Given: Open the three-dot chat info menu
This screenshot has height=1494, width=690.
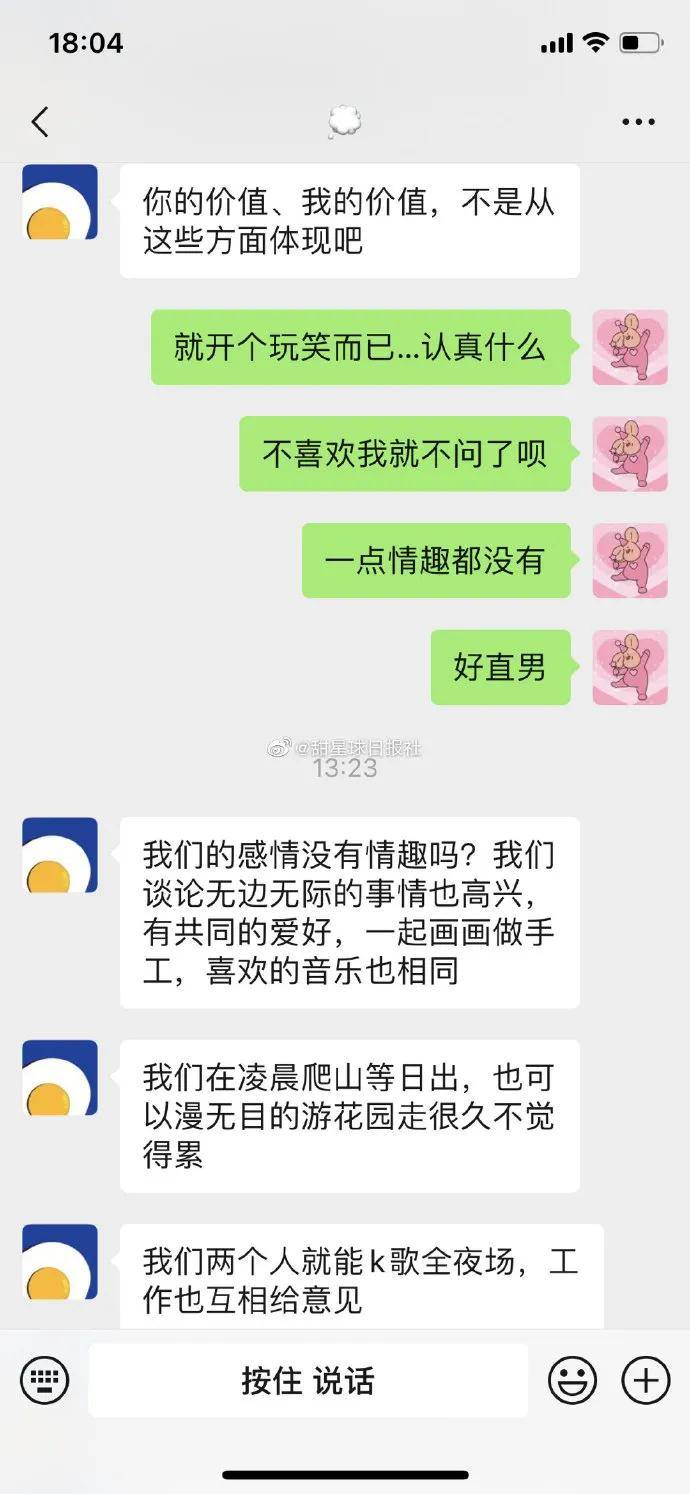Looking at the screenshot, I should [638, 122].
